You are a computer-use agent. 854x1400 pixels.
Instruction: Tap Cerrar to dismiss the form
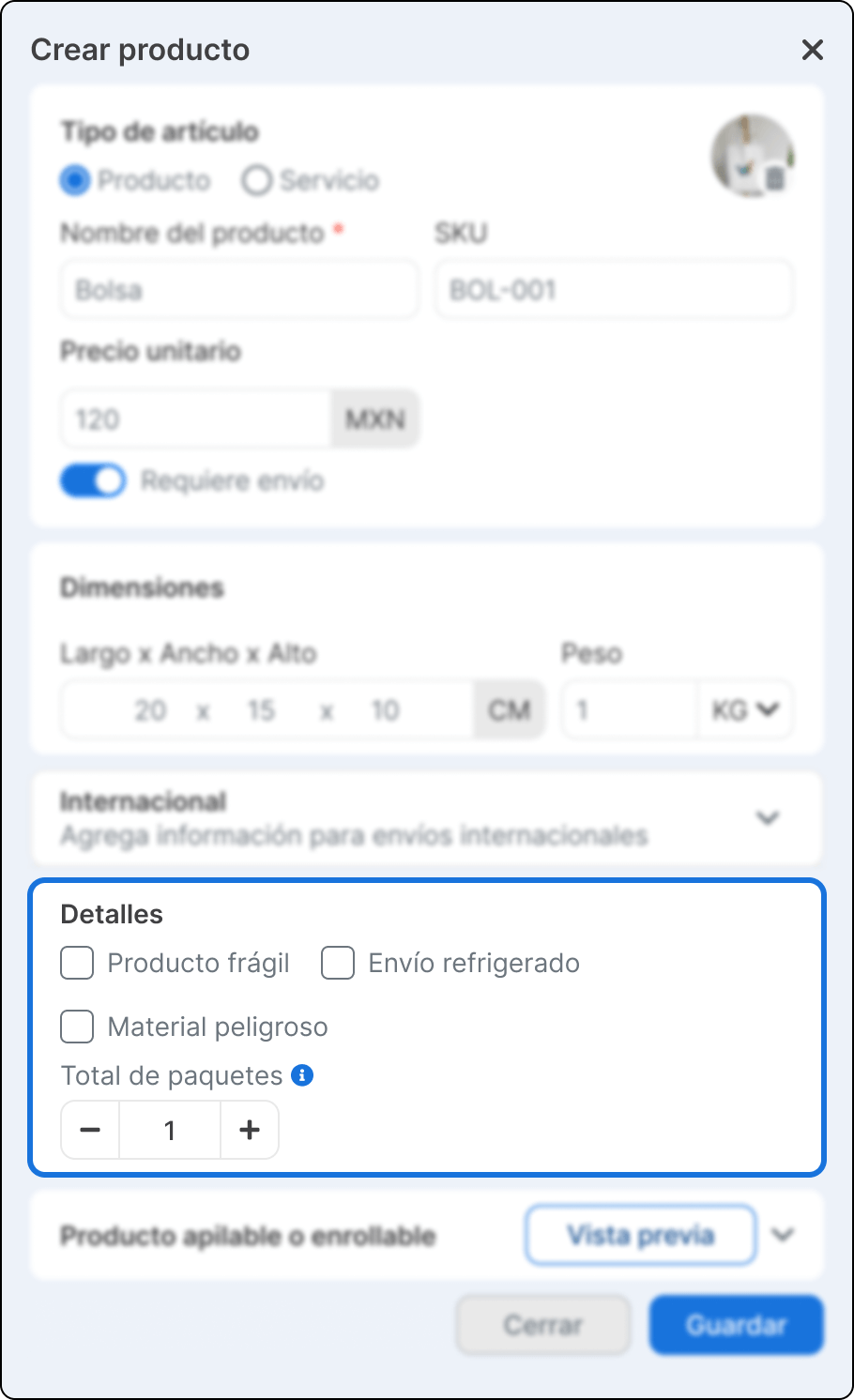(x=542, y=1325)
